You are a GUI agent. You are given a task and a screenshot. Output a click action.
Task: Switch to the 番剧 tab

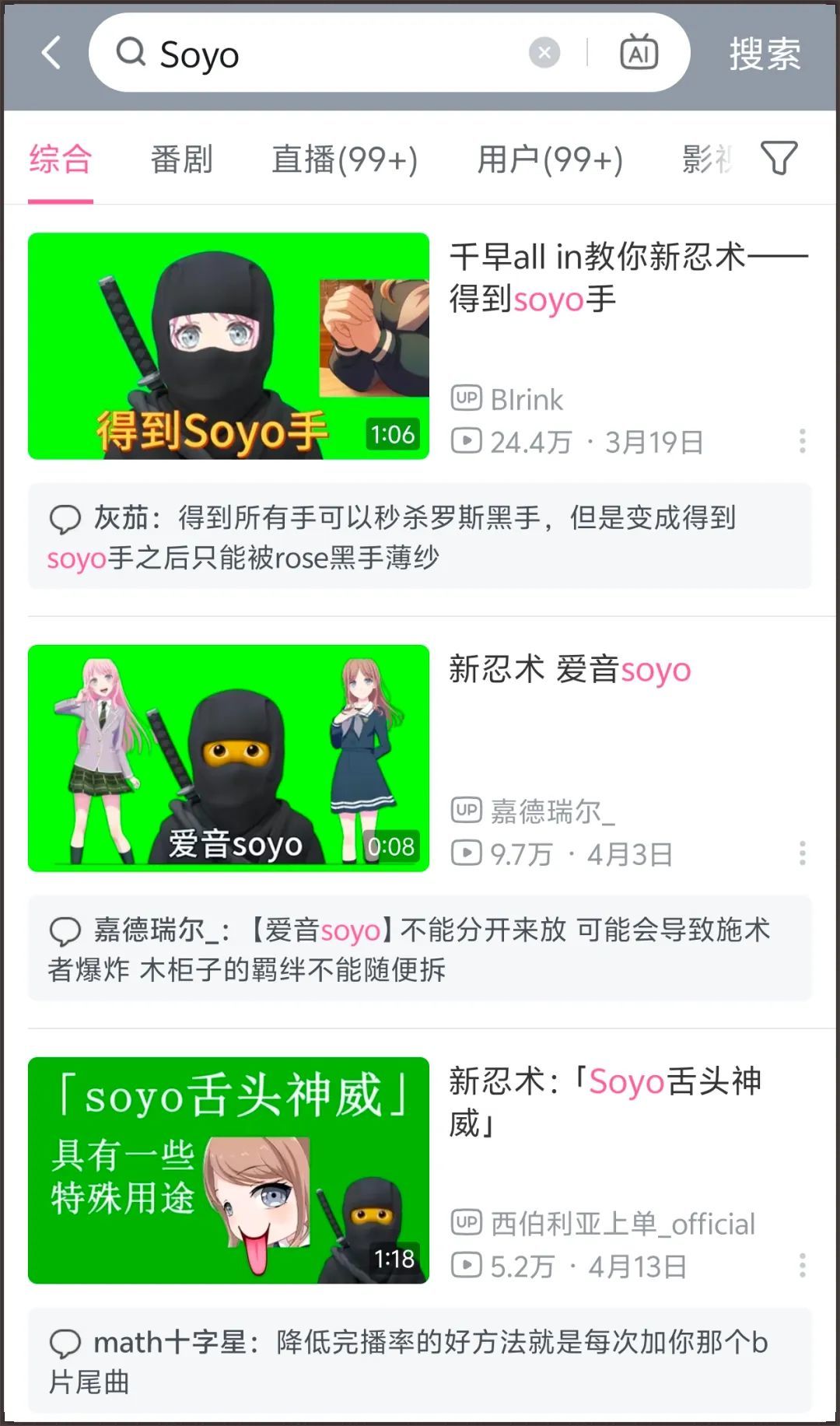(x=181, y=159)
